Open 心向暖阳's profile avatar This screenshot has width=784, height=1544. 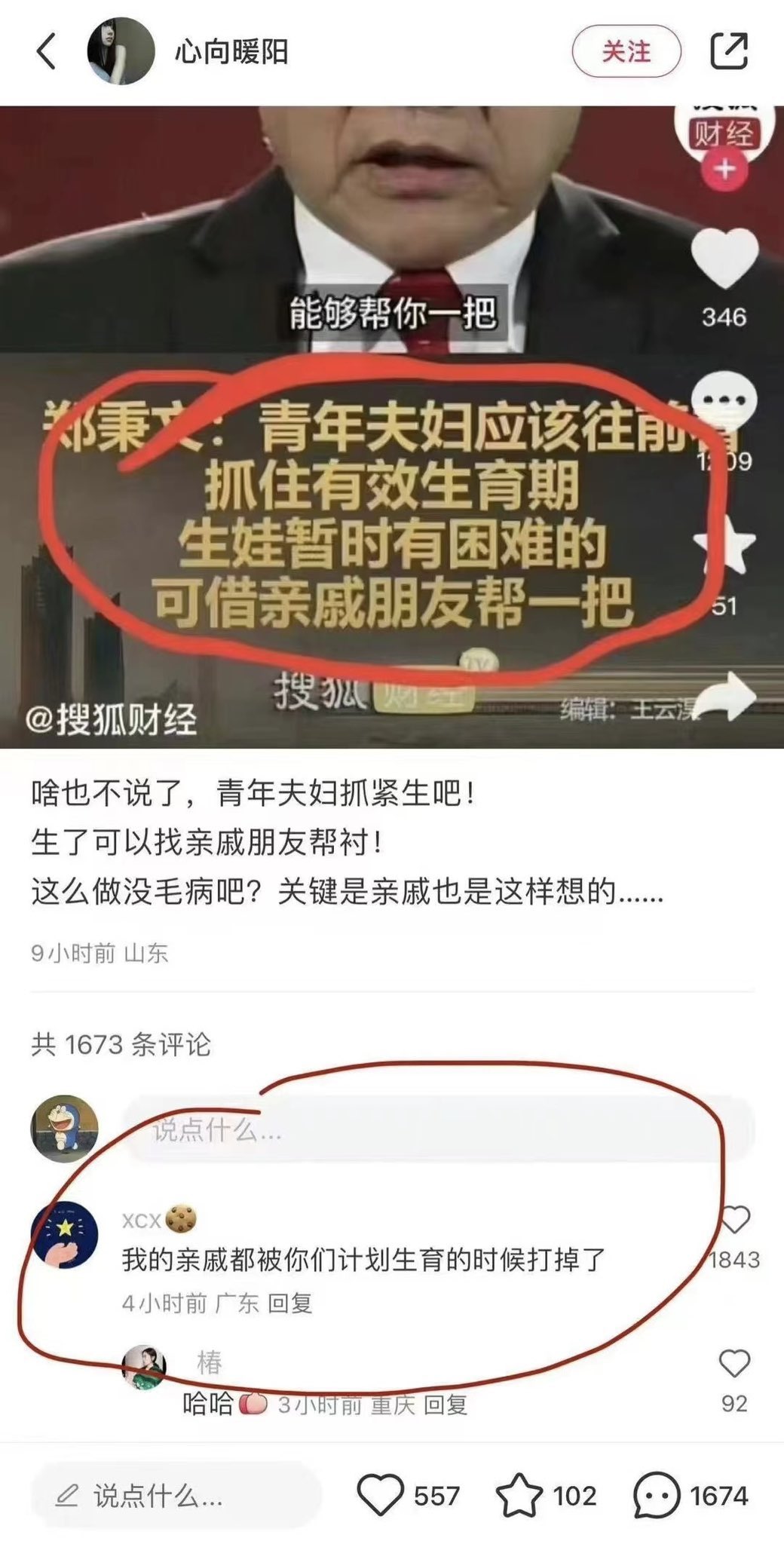[x=121, y=51]
